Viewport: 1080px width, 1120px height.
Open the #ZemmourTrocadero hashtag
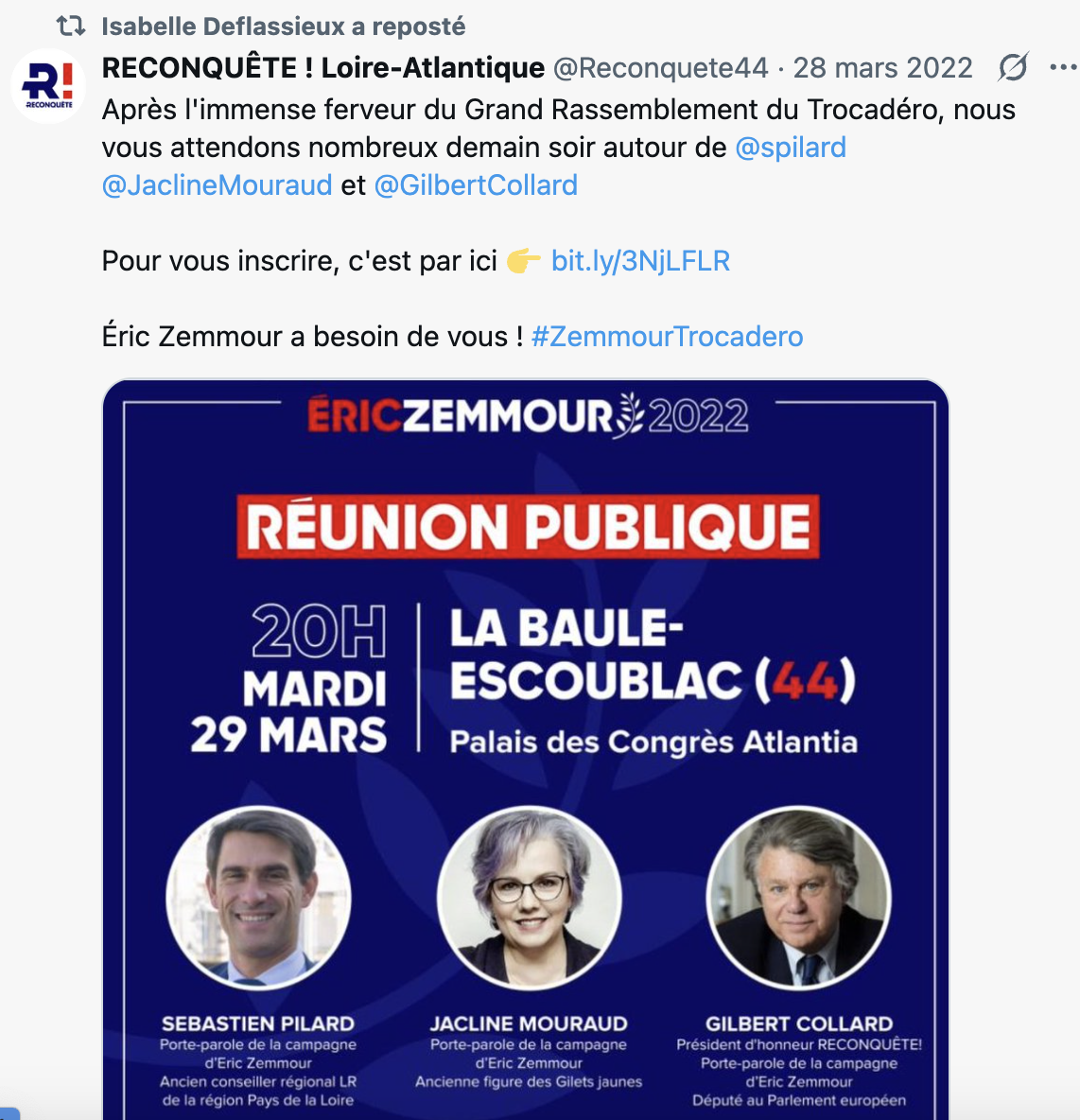tap(667, 337)
